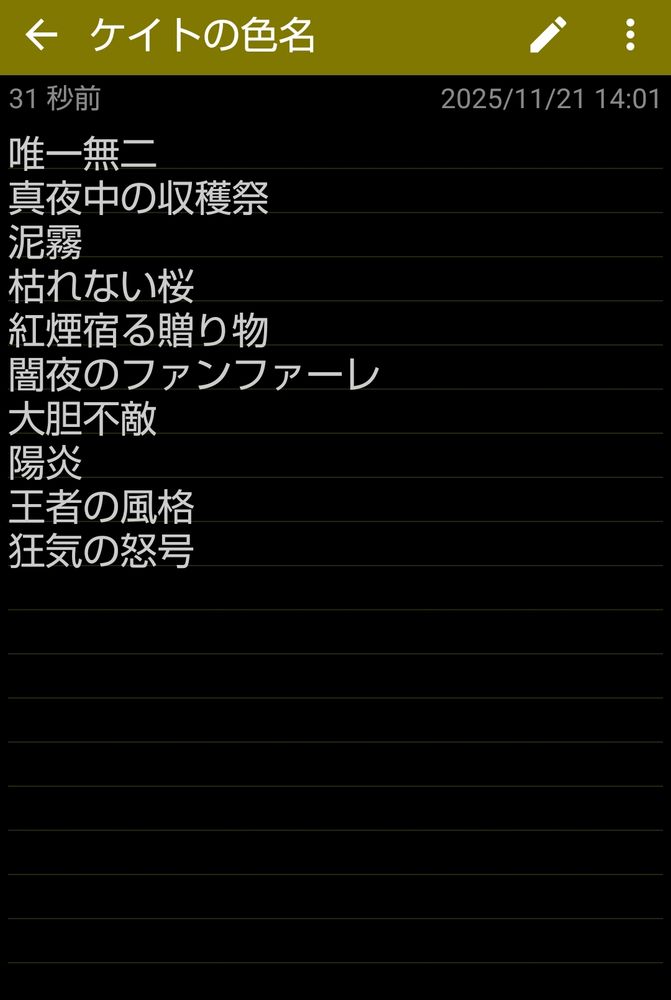Open the three-dot overflow menu

click(x=630, y=36)
